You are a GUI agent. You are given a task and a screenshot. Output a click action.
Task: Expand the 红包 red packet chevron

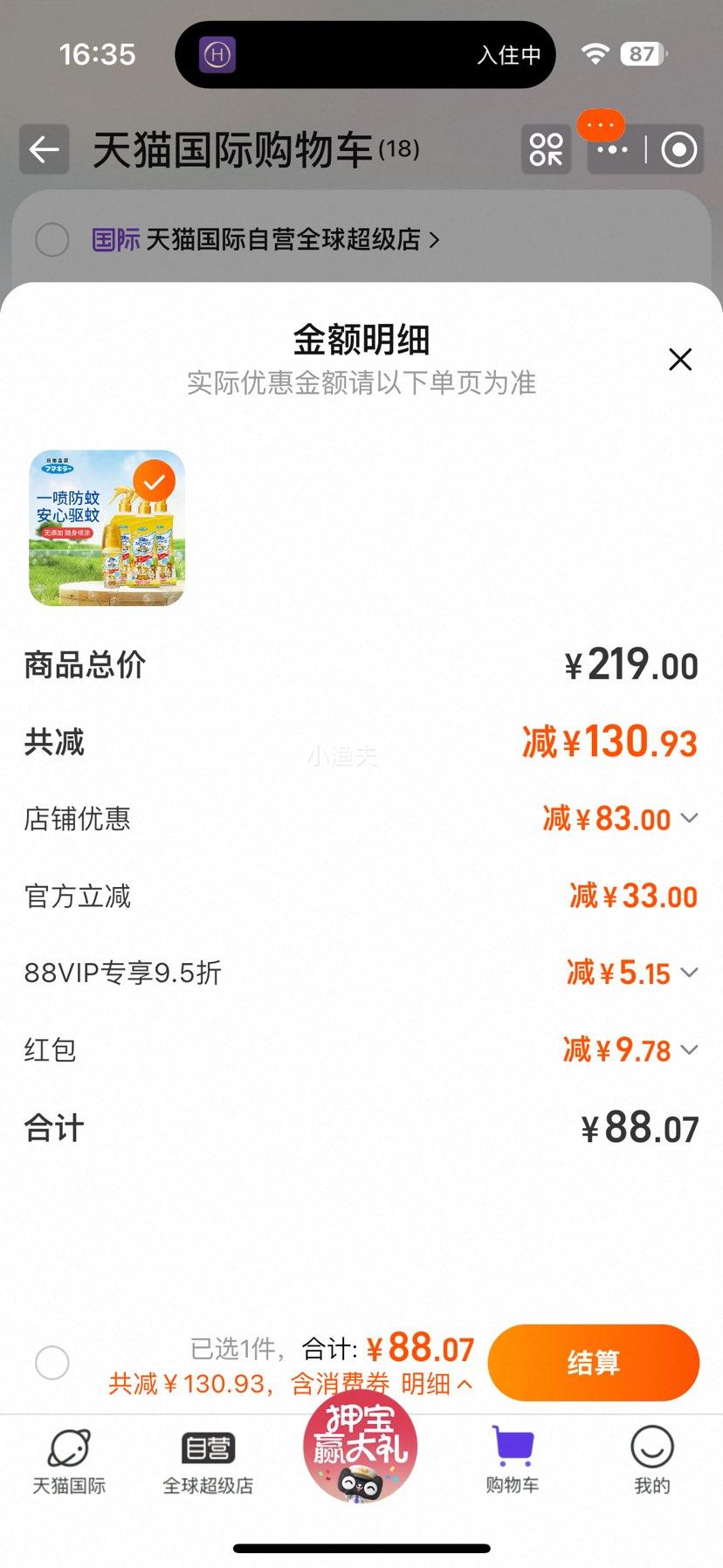[x=691, y=1050]
